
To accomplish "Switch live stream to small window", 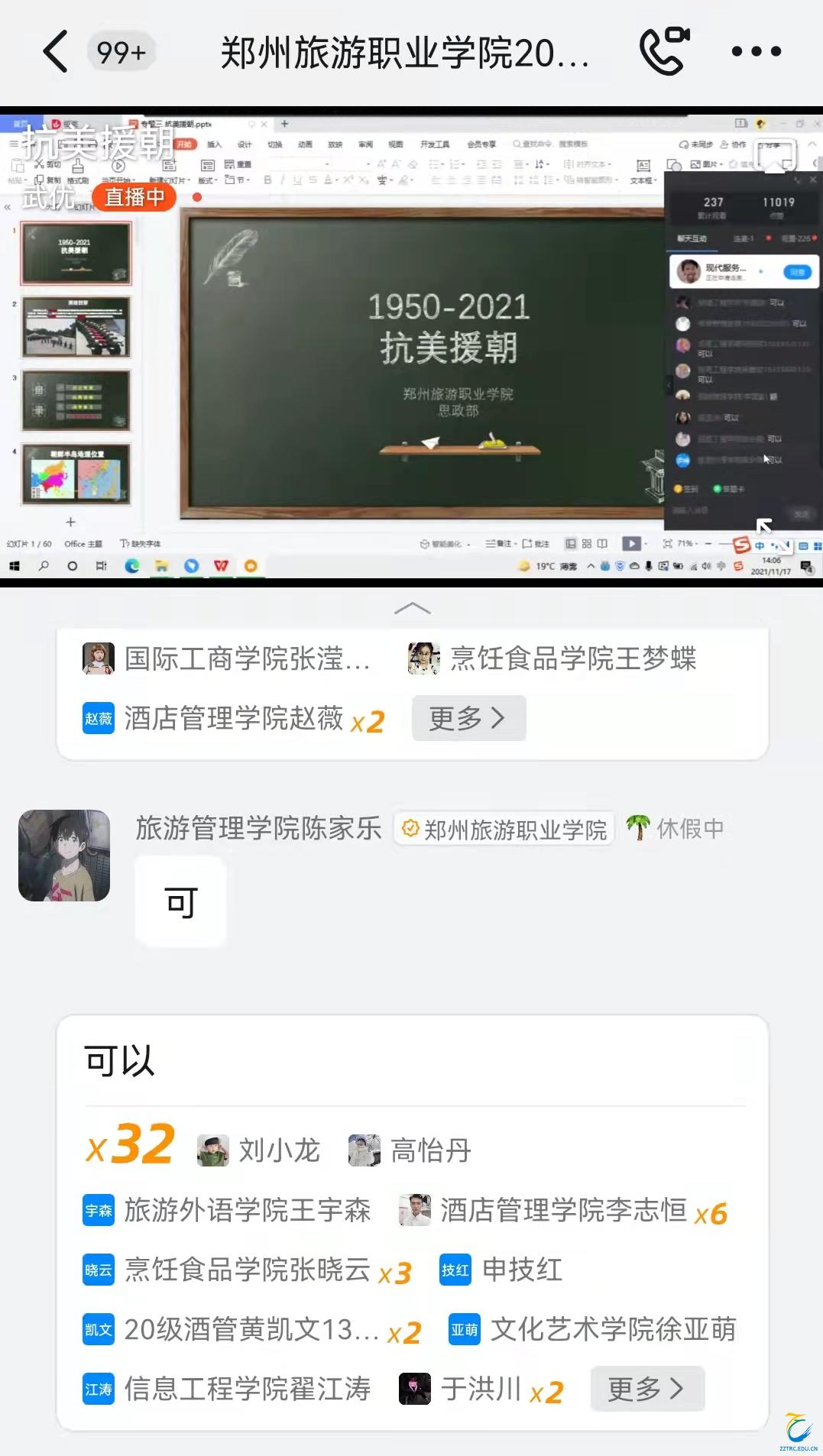I will tap(776, 156).
